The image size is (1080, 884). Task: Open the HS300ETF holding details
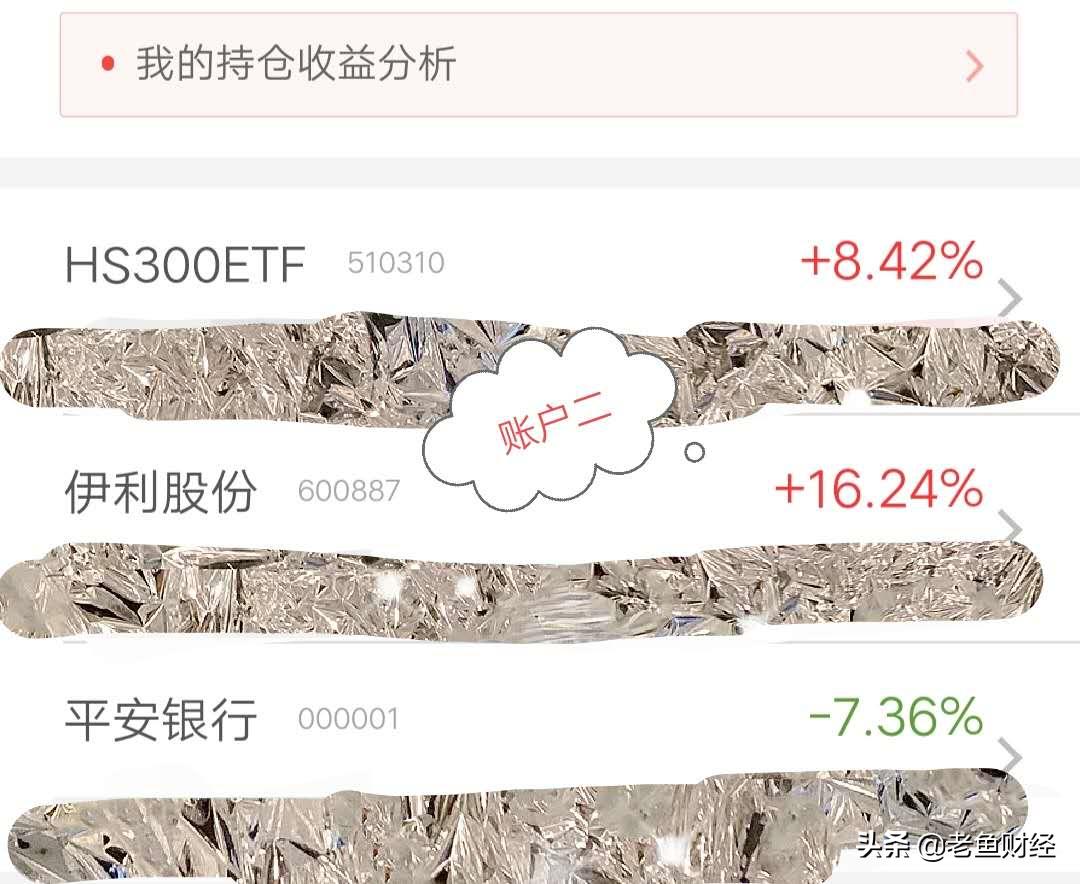186,264
